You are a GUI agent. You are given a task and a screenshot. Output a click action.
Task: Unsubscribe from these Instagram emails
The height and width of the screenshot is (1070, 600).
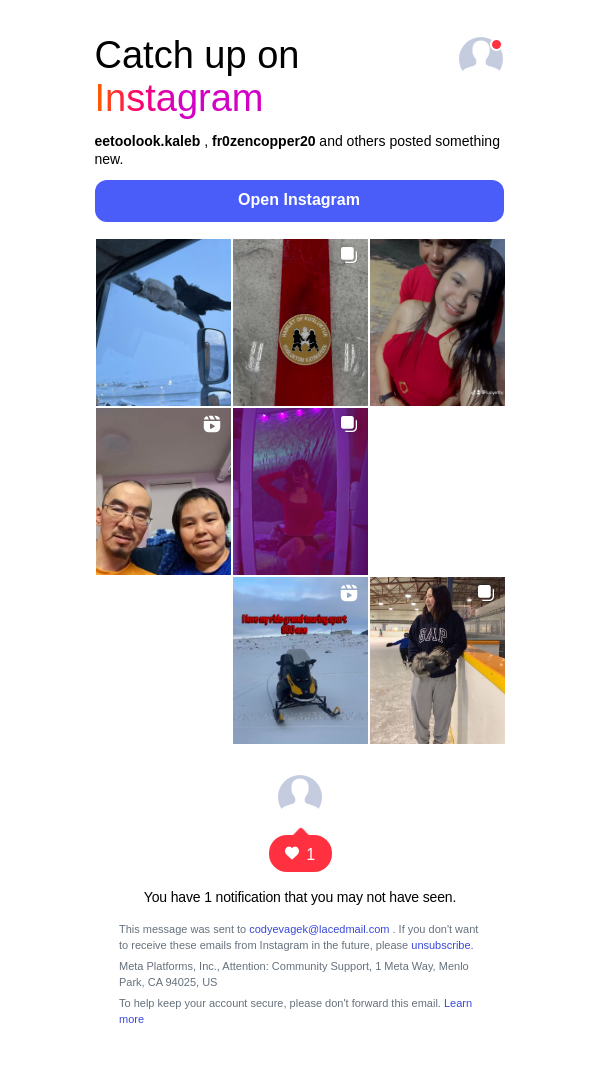point(440,945)
